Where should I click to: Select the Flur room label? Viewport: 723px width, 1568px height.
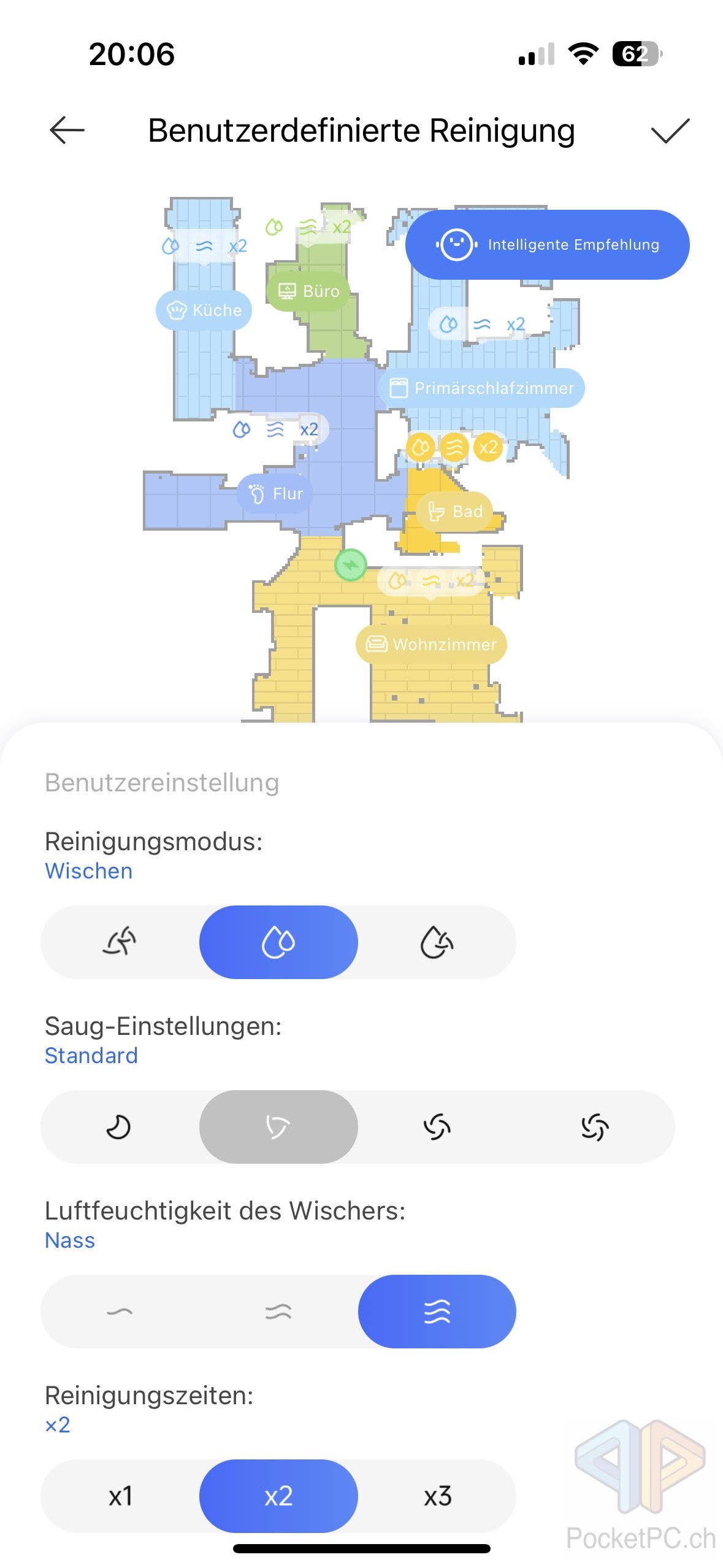pos(275,494)
